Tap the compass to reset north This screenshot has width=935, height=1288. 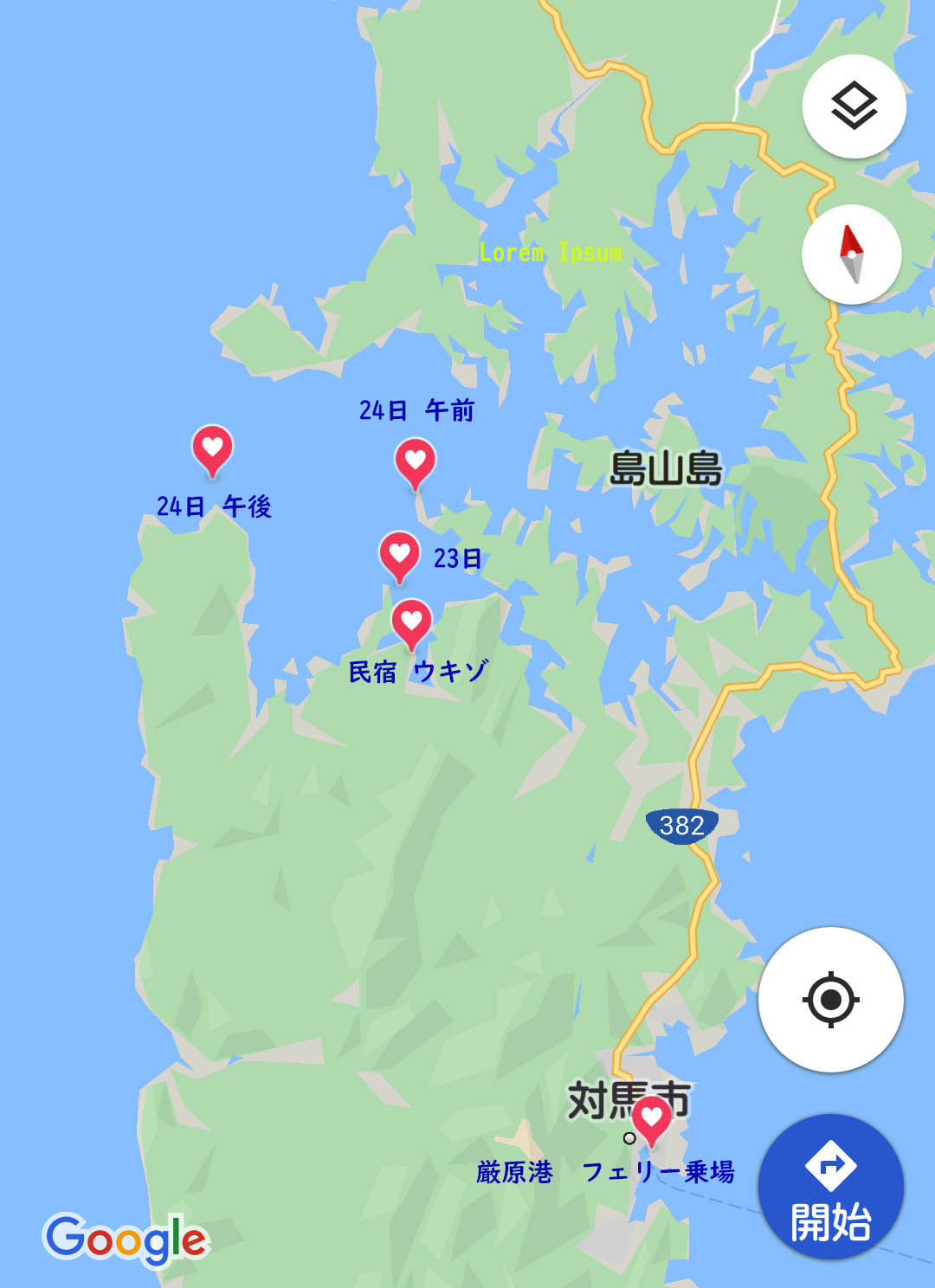[x=852, y=254]
